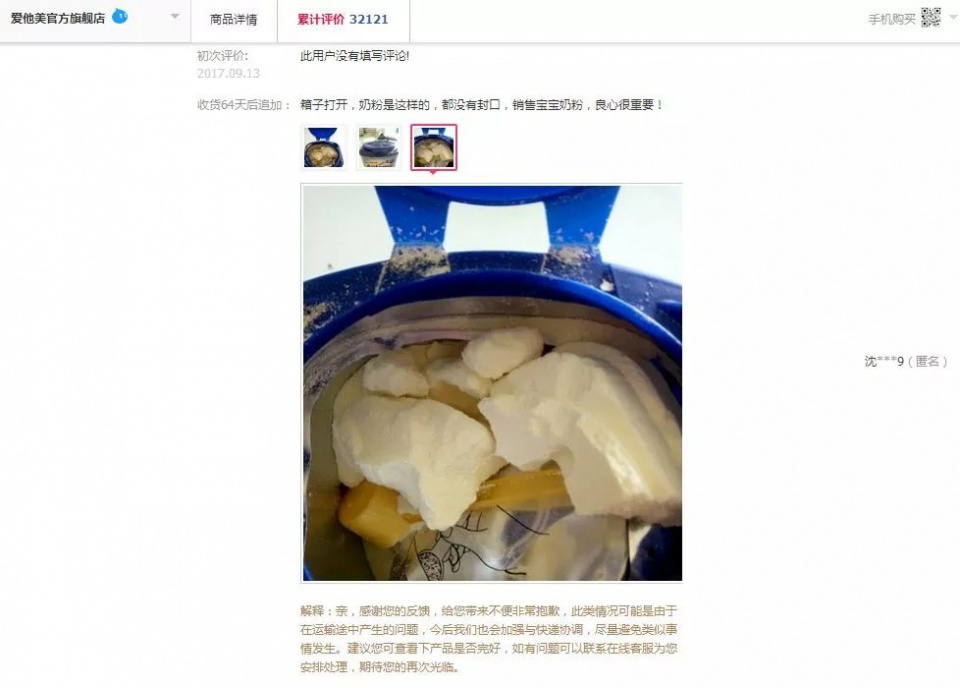View the second review photo thumbnail
The height and width of the screenshot is (688, 960).
pyautogui.click(x=379, y=148)
